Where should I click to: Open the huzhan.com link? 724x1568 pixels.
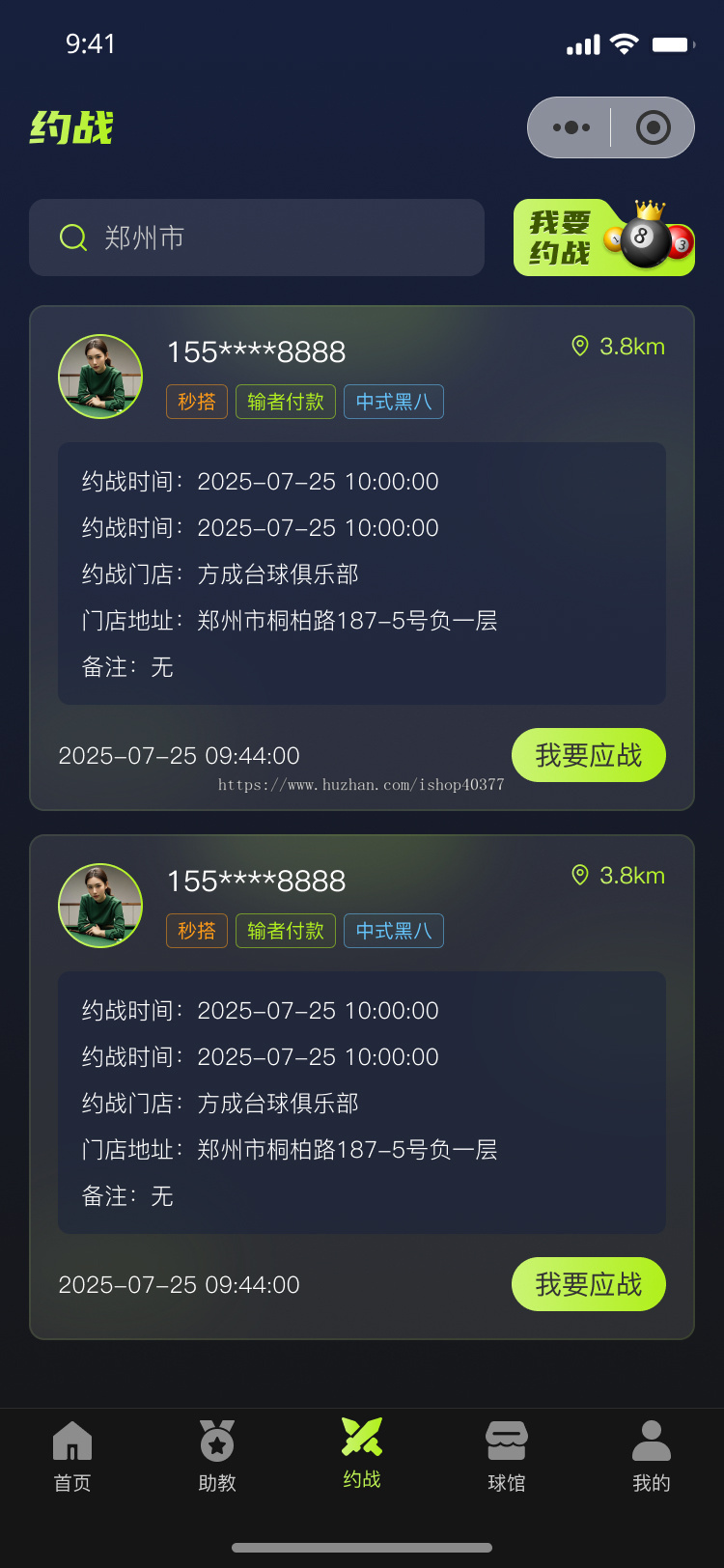click(x=362, y=784)
